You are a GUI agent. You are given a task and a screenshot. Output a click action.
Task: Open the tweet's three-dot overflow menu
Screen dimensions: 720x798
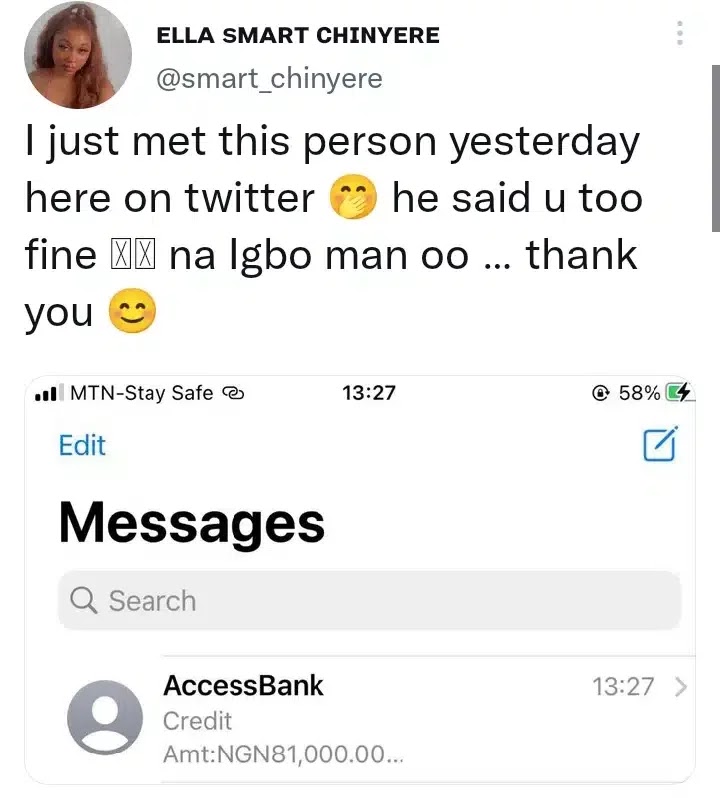point(679,34)
